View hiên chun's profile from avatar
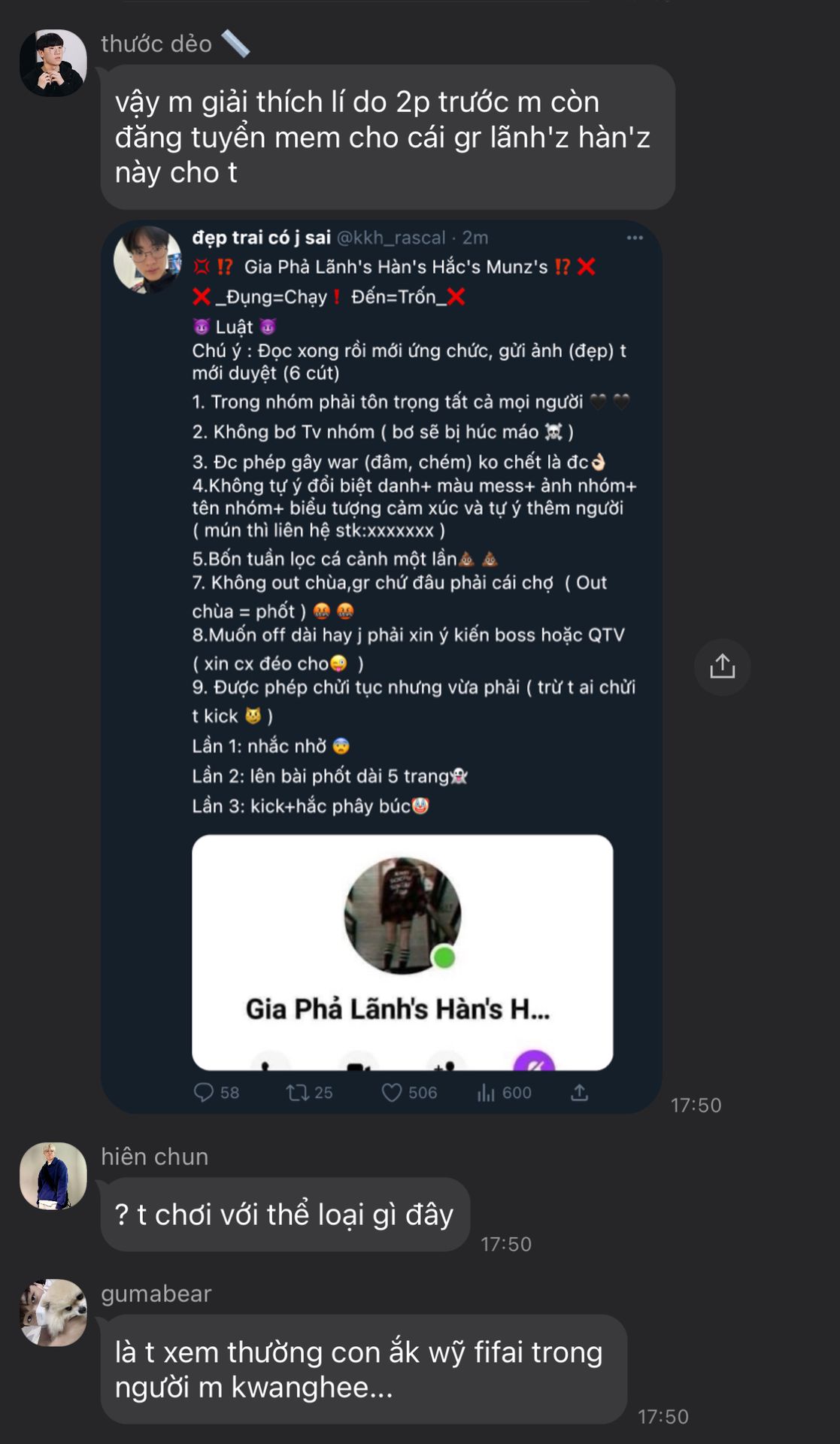This screenshot has width=840, height=1444. pyautogui.click(x=53, y=1176)
